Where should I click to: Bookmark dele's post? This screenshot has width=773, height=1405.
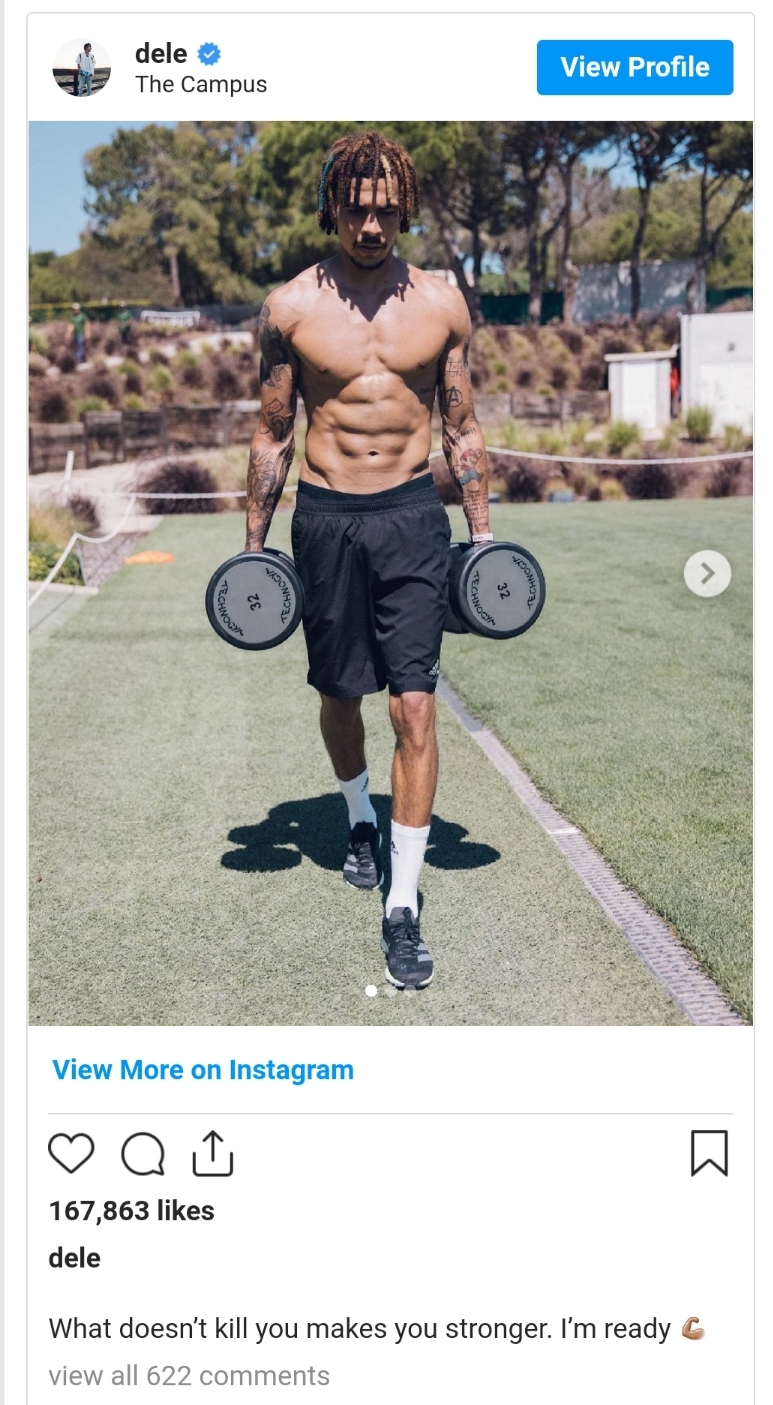[709, 1153]
